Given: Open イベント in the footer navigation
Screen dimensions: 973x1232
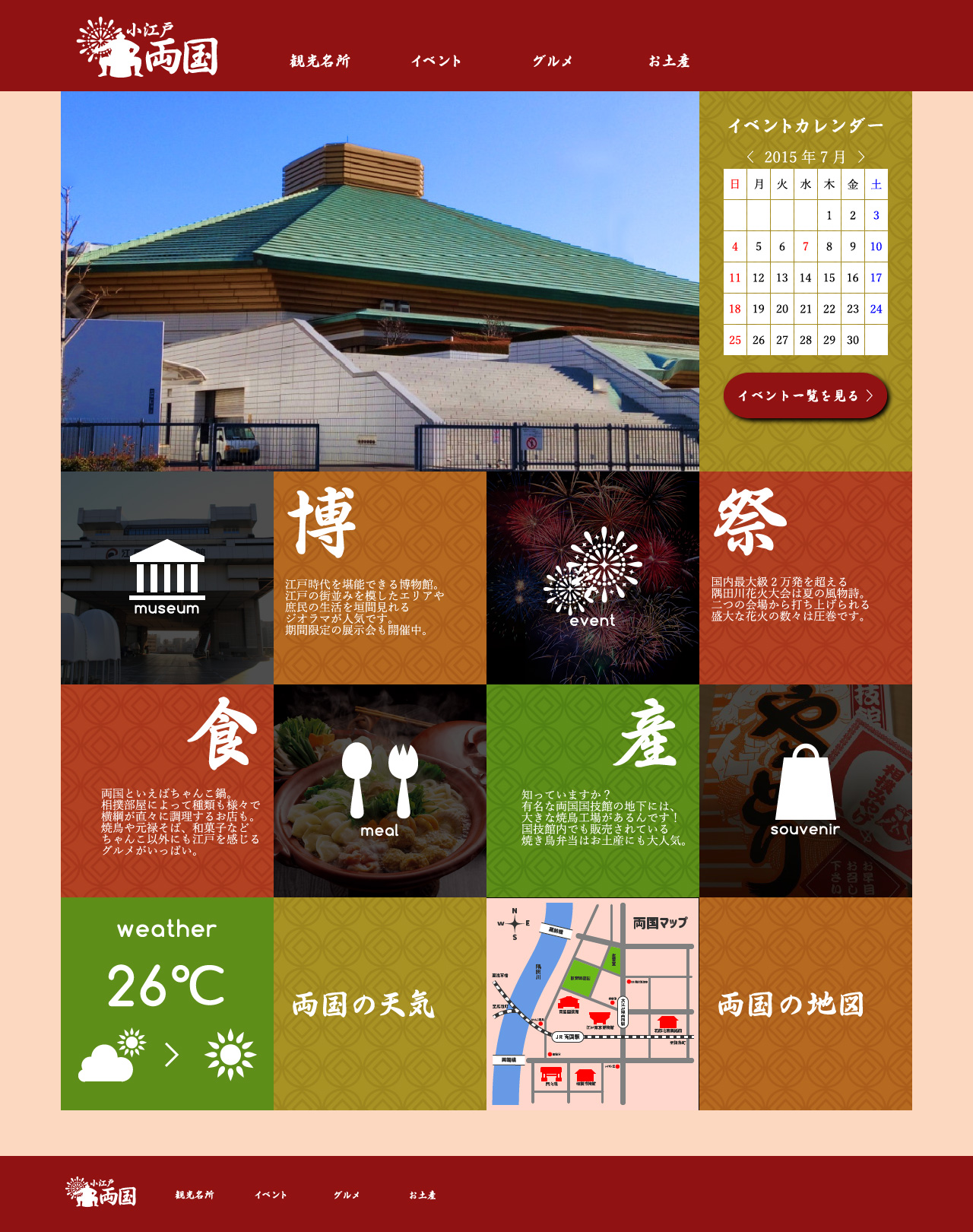Looking at the screenshot, I should (x=271, y=1195).
